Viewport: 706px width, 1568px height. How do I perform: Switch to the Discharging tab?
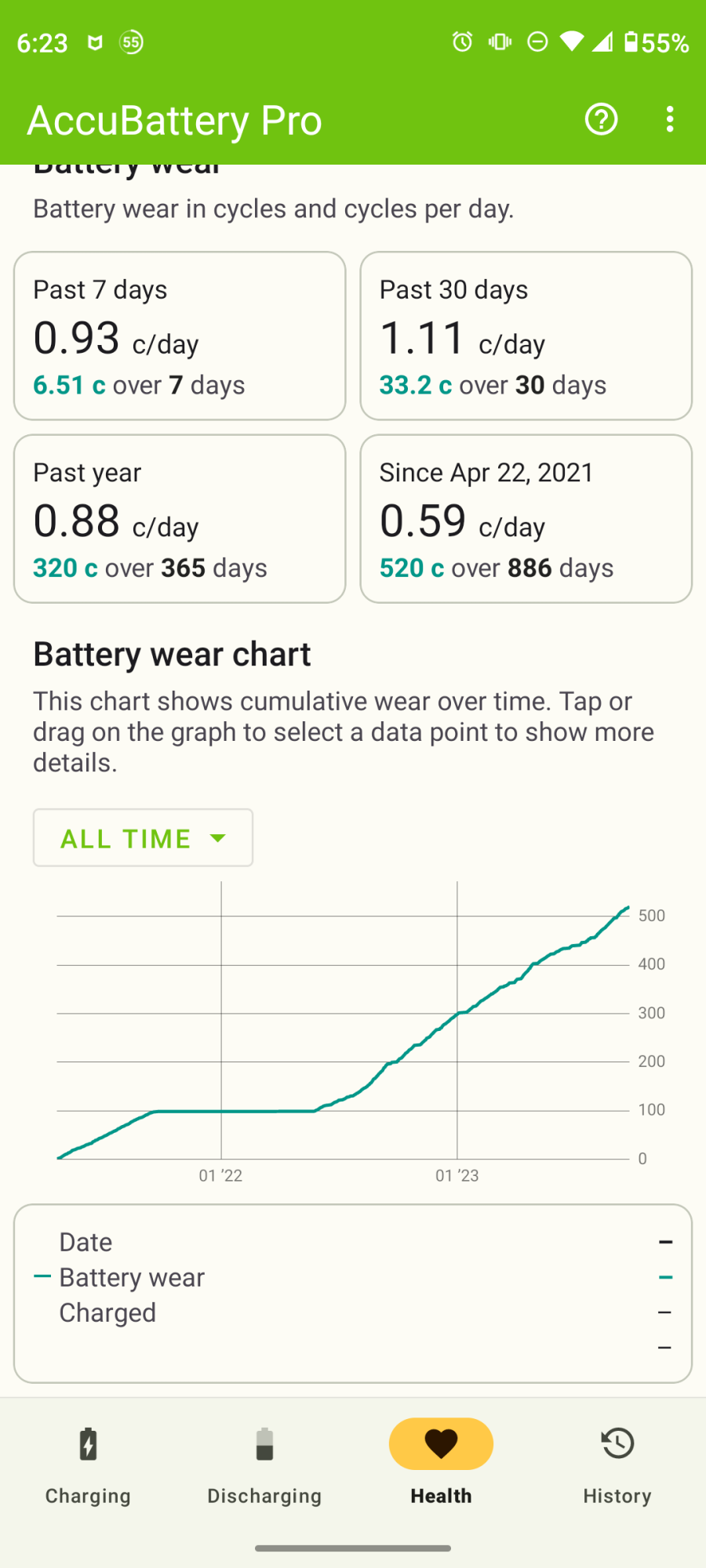(264, 1463)
